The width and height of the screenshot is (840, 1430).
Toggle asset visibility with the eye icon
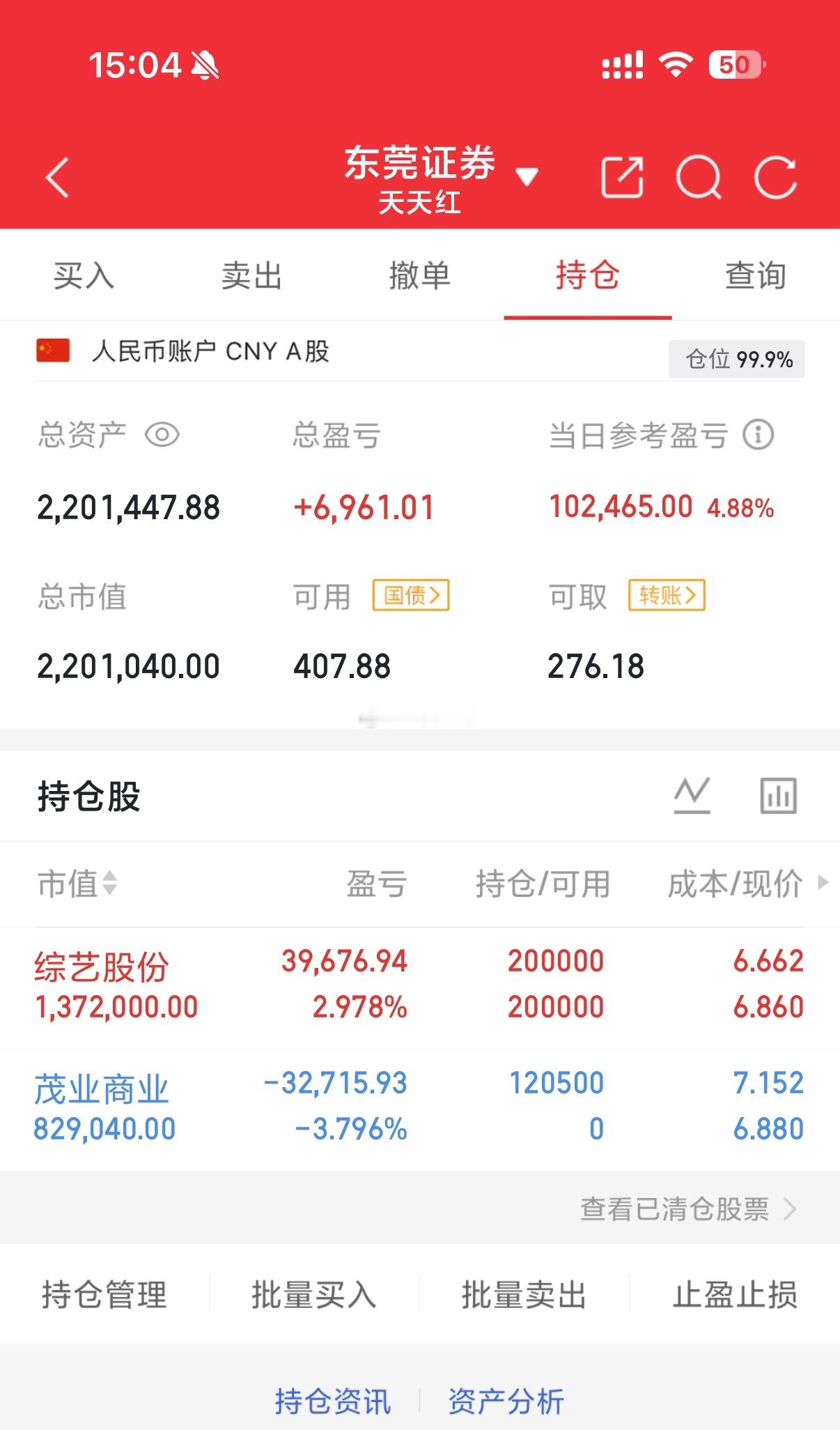[x=162, y=436]
